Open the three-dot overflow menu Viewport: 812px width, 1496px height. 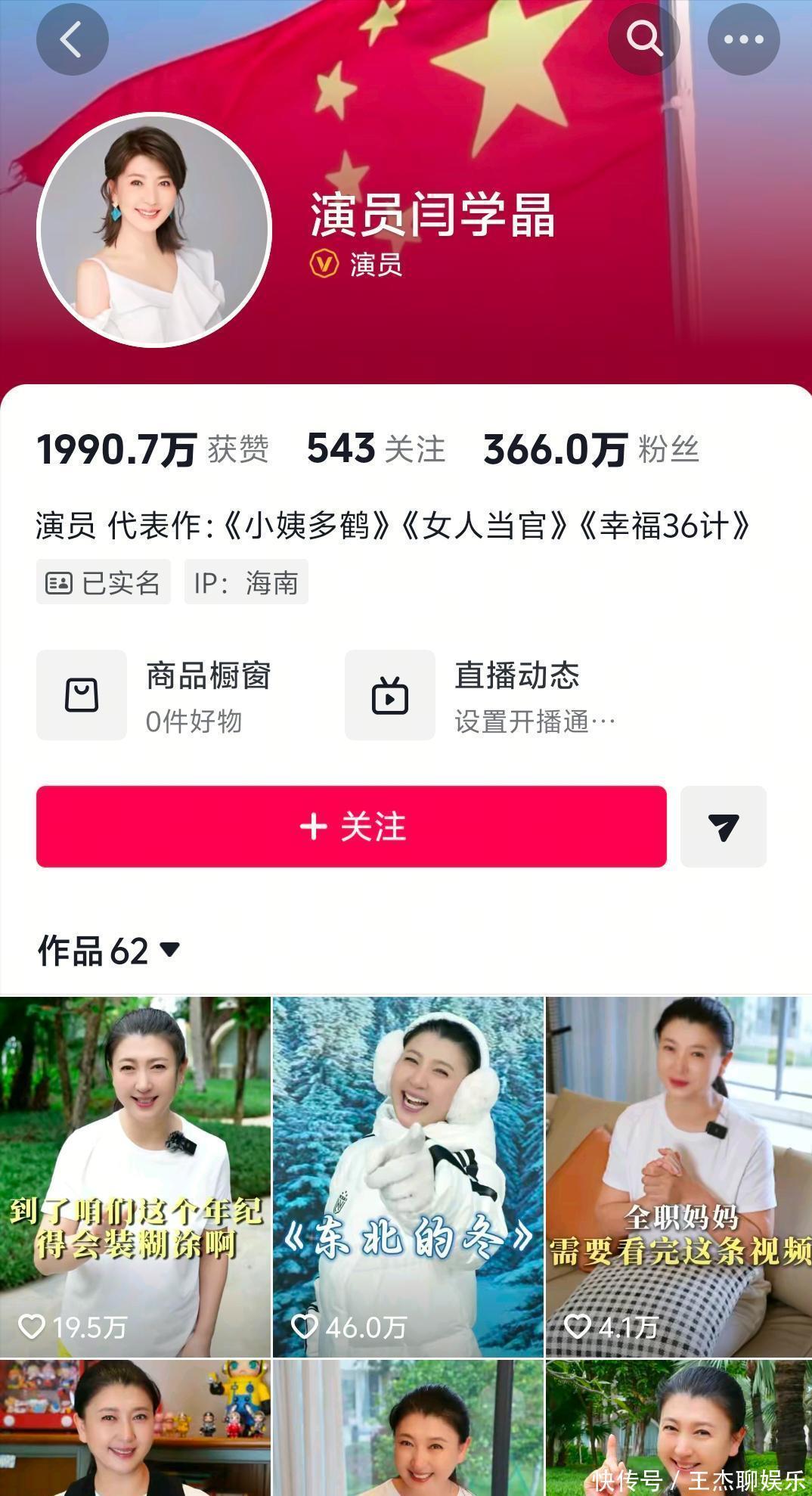click(743, 39)
